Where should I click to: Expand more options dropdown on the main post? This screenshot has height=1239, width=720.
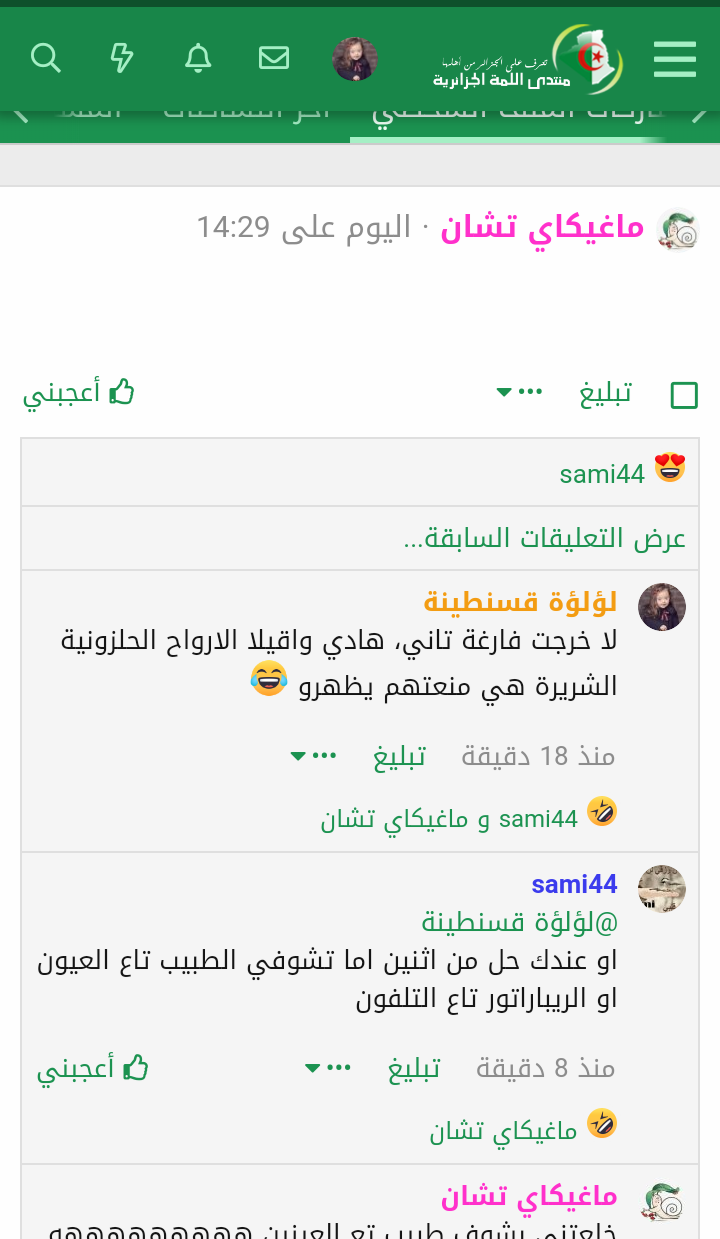[x=520, y=393]
